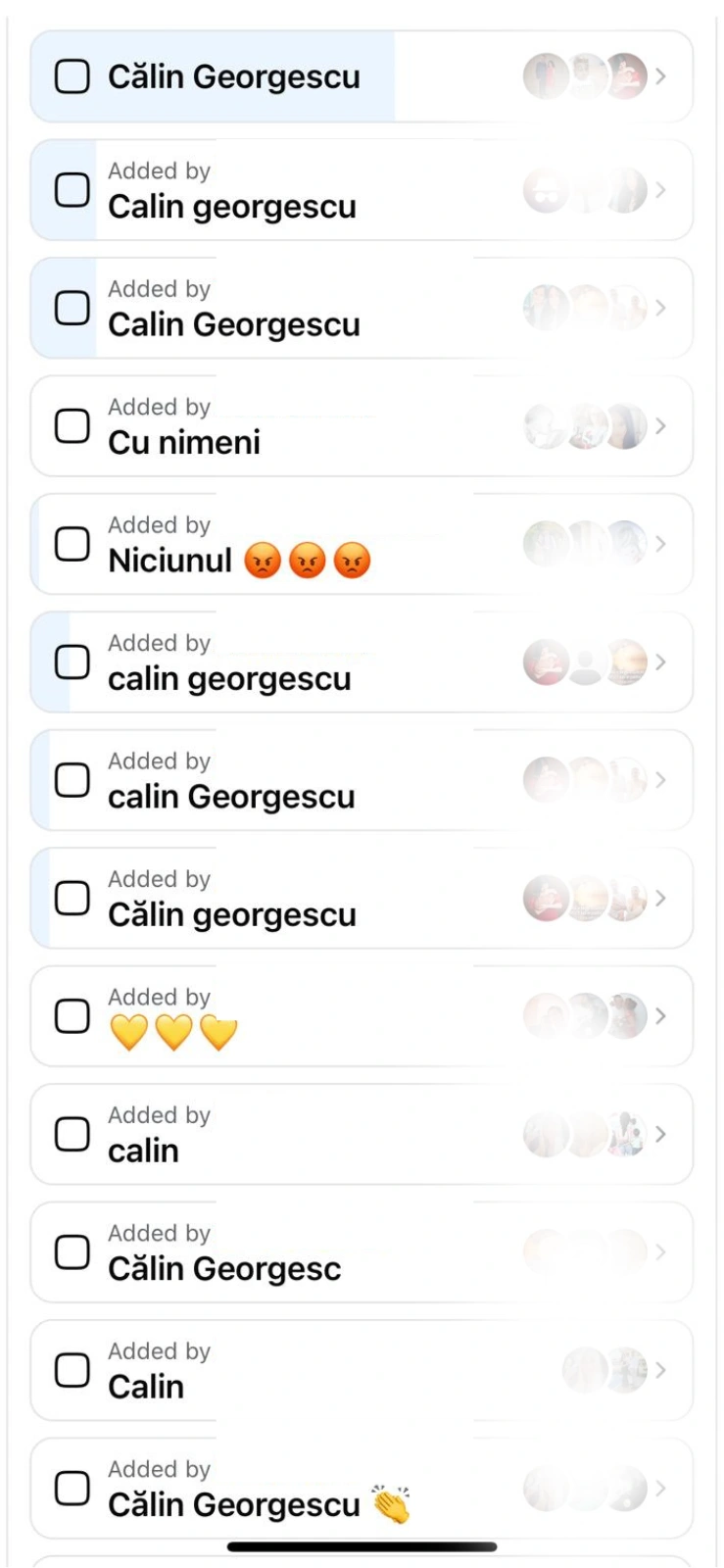This screenshot has width=724, height=1568.
Task: View voters for Călin Georgescu chevron
Action: coord(660,76)
